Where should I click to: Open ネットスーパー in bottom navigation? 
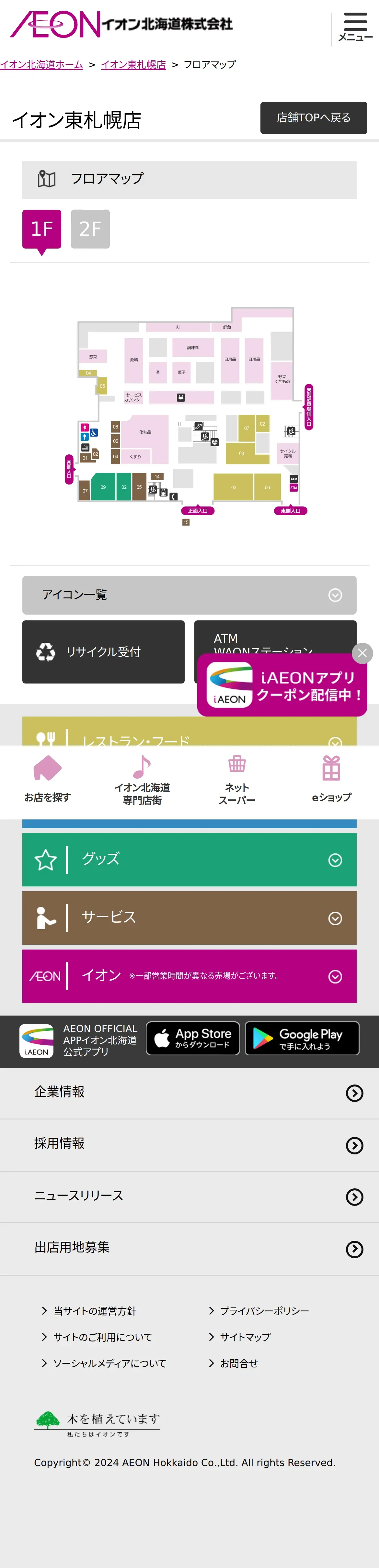coord(237,780)
